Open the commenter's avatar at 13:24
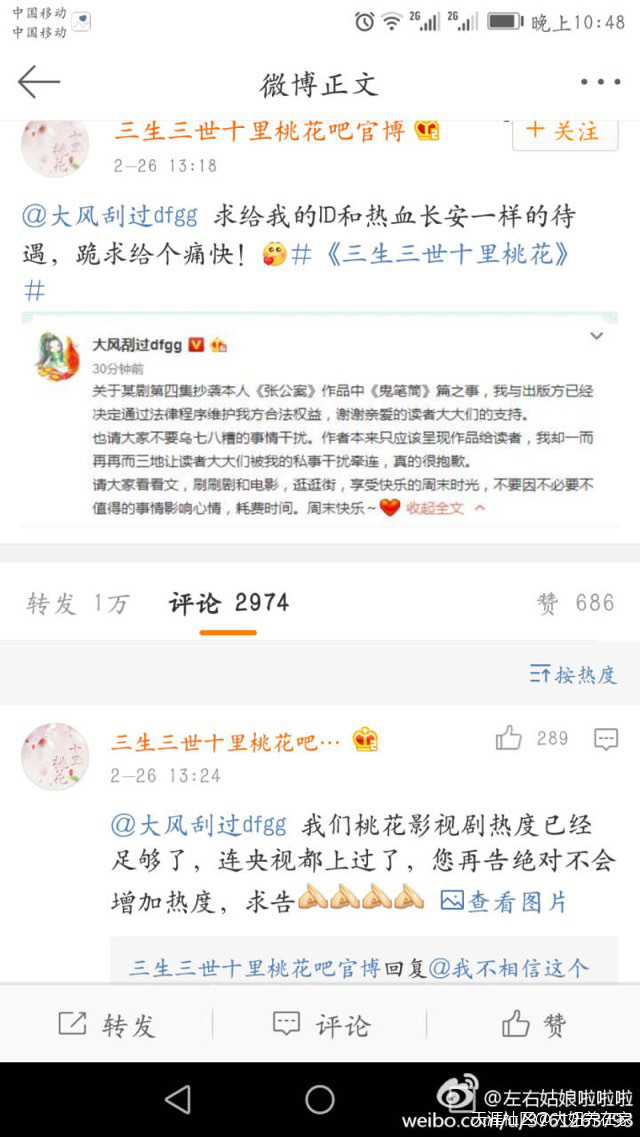 point(55,756)
